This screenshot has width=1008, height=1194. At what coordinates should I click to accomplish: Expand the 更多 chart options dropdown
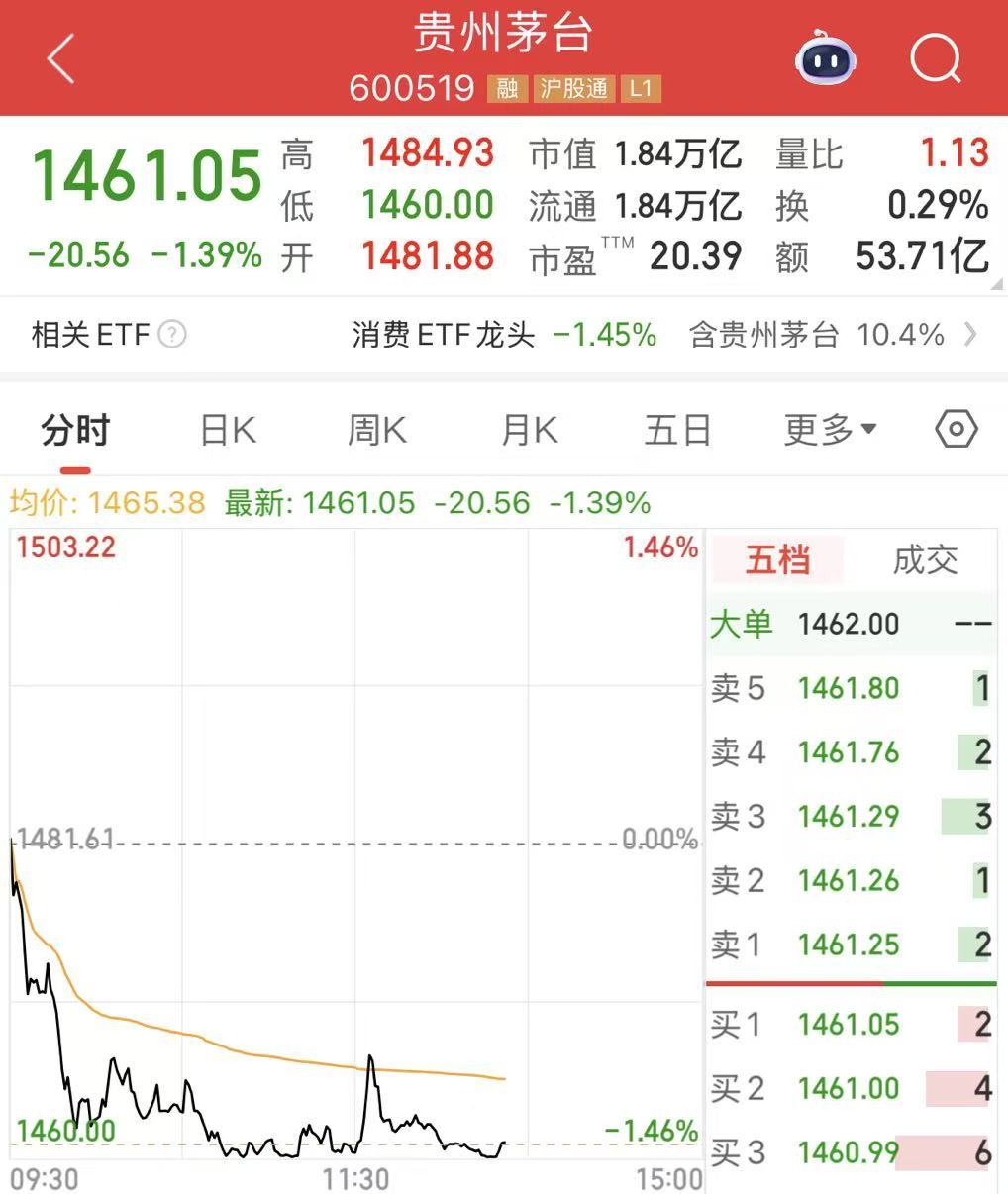tap(830, 431)
